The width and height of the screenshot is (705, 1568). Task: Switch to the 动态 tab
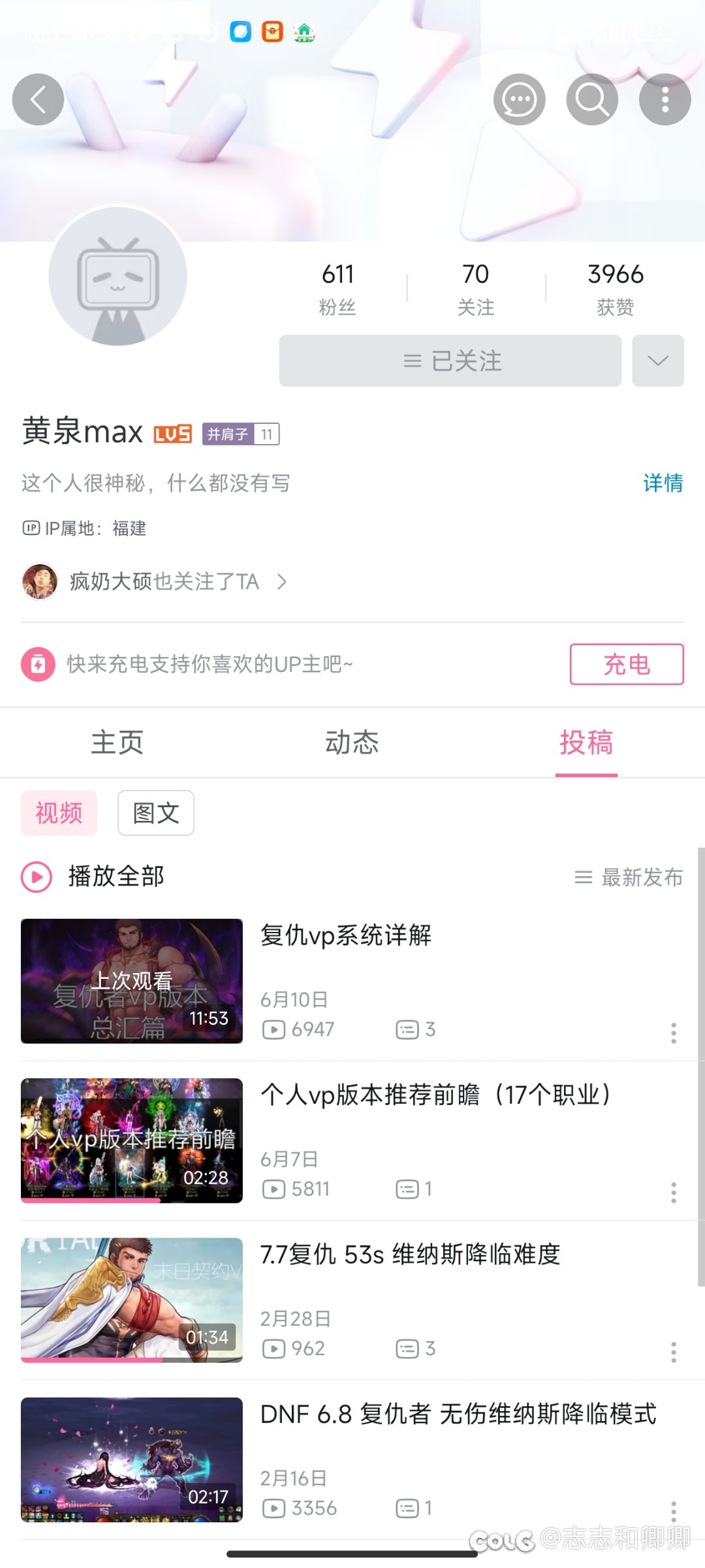[352, 743]
